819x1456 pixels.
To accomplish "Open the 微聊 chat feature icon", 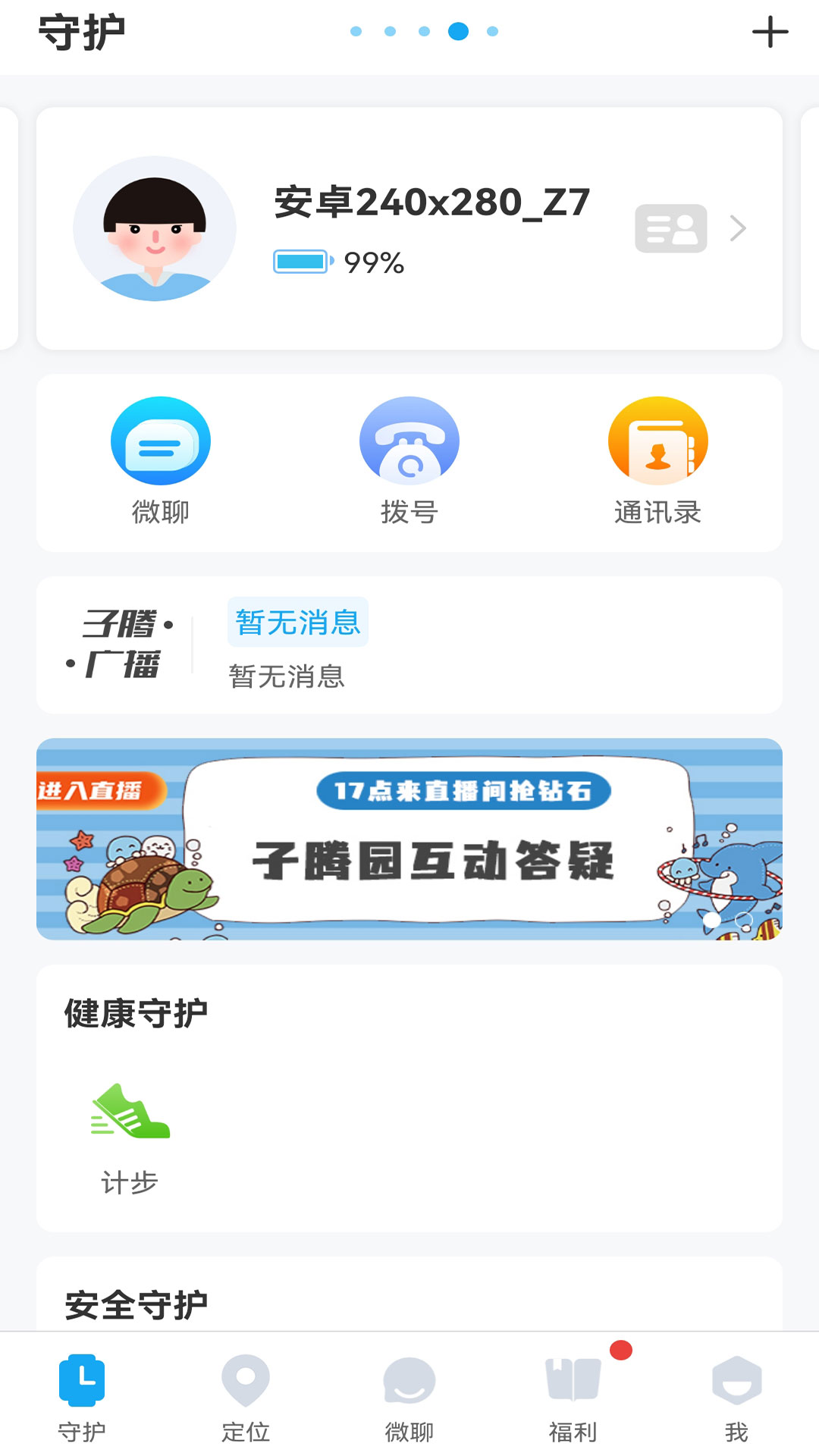I will click(x=159, y=441).
